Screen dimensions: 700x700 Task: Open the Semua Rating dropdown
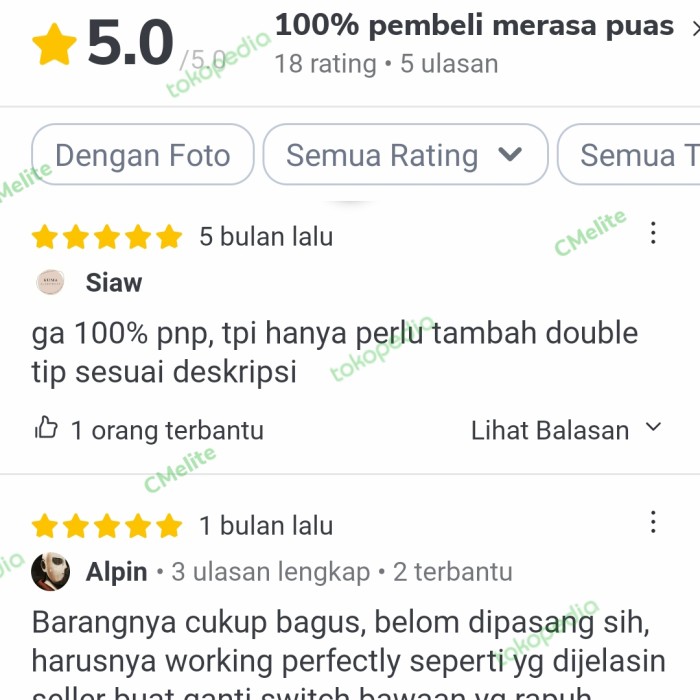(x=405, y=155)
